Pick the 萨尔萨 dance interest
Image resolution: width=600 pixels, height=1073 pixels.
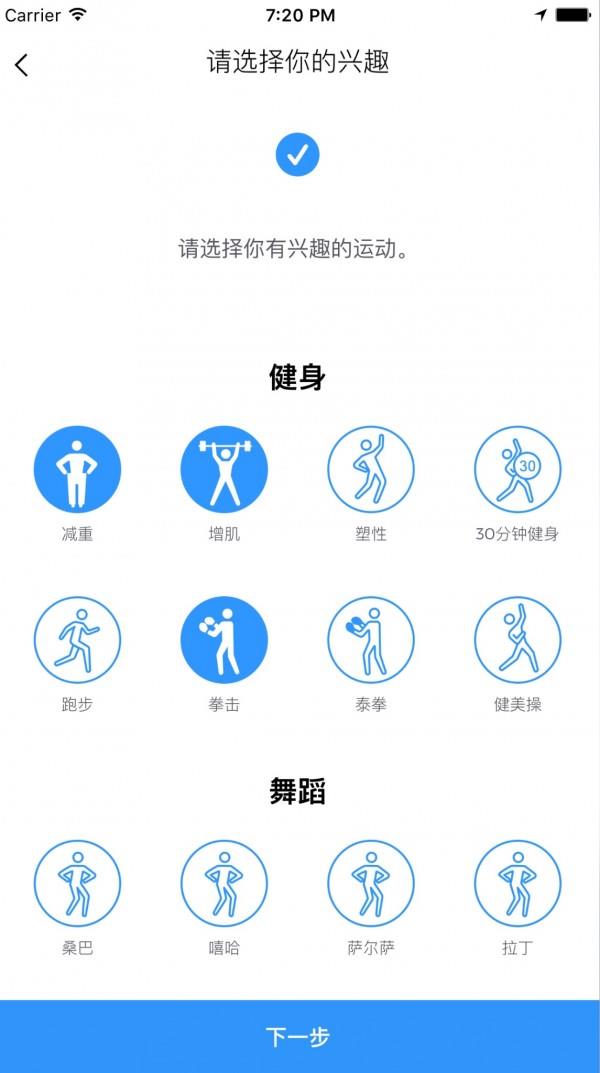(x=371, y=883)
